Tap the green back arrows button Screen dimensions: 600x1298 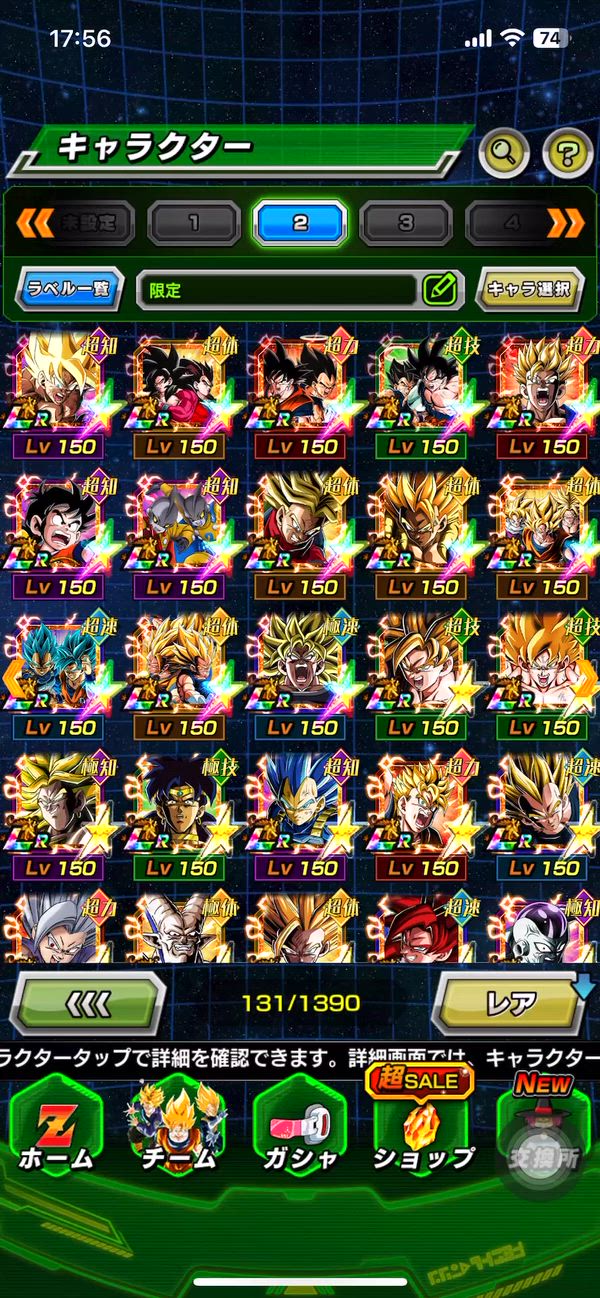point(86,1002)
